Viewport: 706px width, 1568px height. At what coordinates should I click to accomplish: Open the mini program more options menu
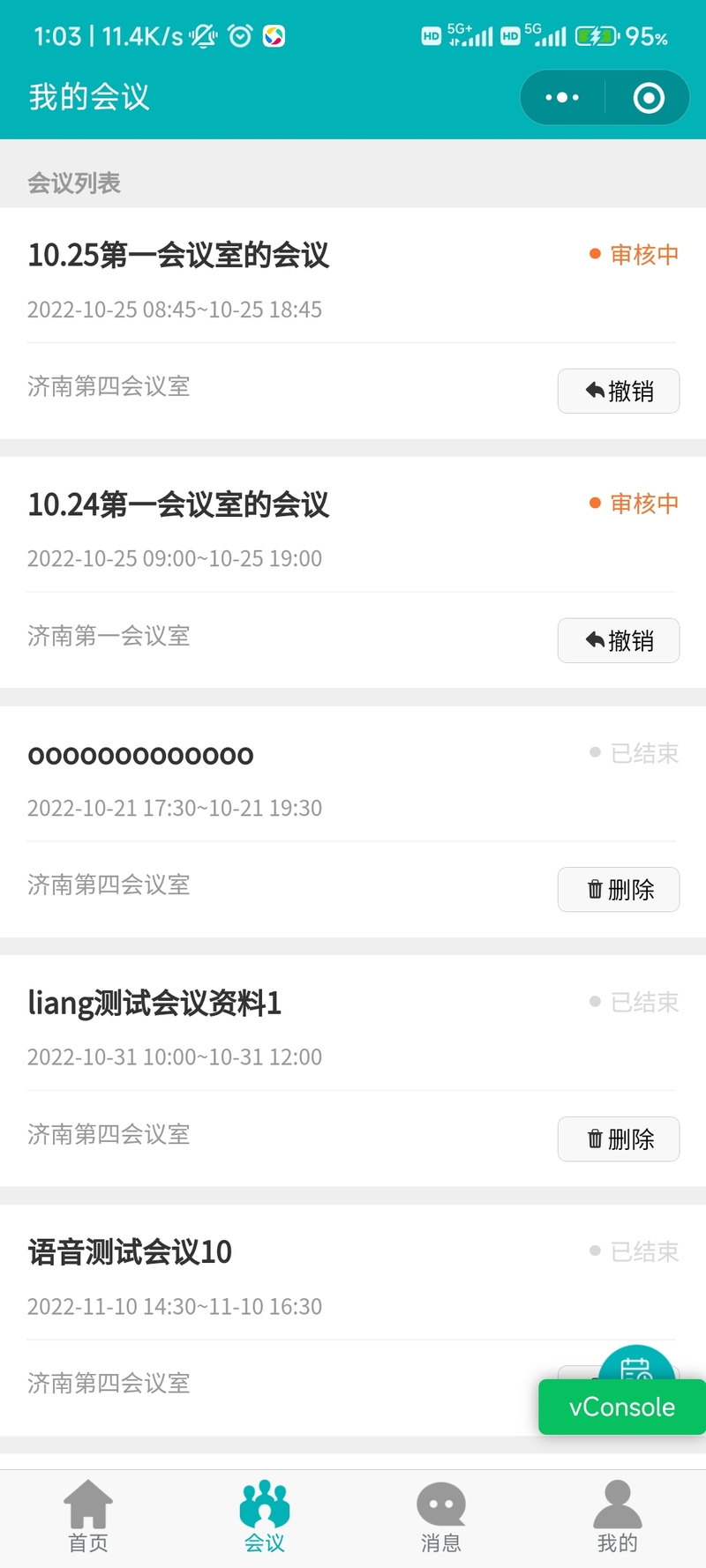[562, 98]
